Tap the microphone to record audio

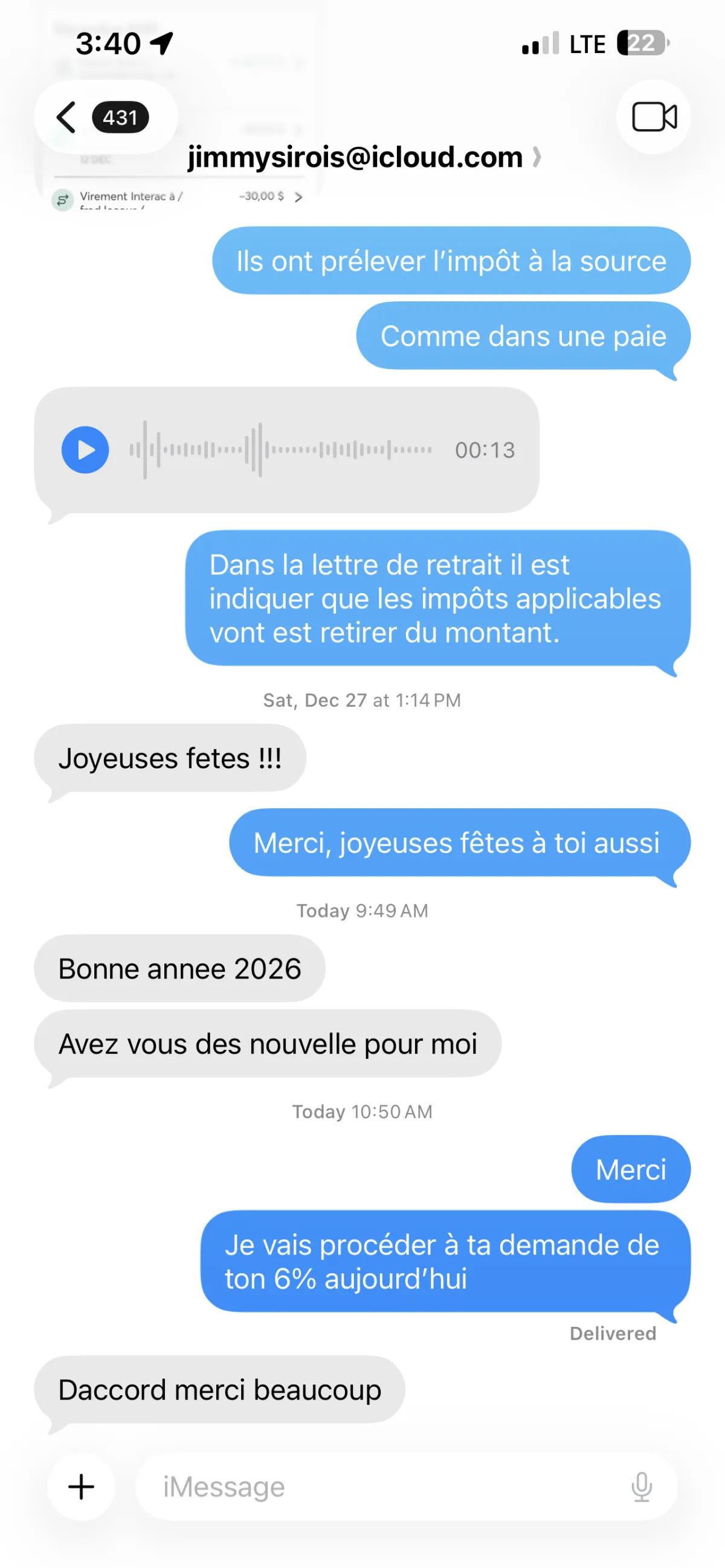(x=641, y=1486)
